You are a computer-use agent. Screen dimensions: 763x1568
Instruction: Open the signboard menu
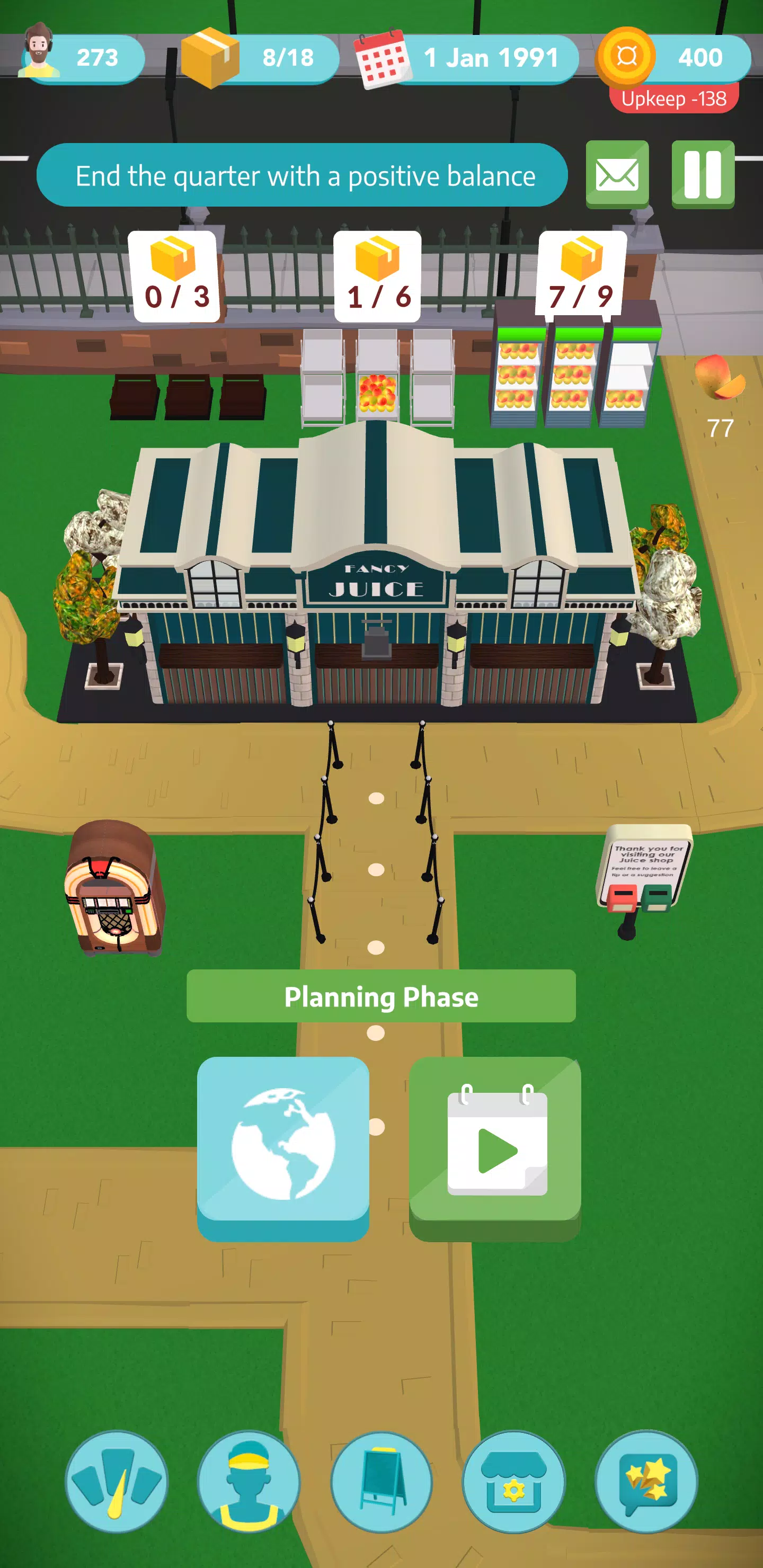381,1481
